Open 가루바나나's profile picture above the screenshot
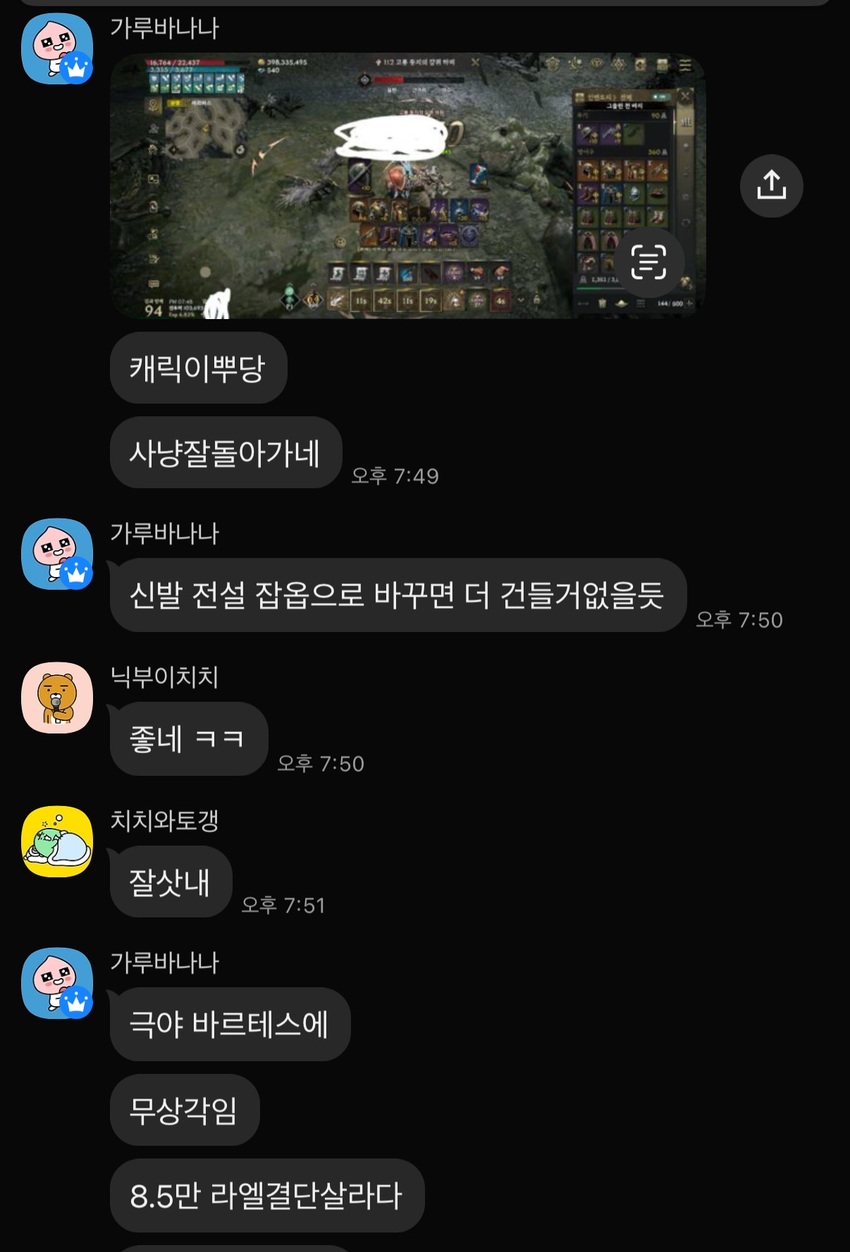 pos(57,48)
